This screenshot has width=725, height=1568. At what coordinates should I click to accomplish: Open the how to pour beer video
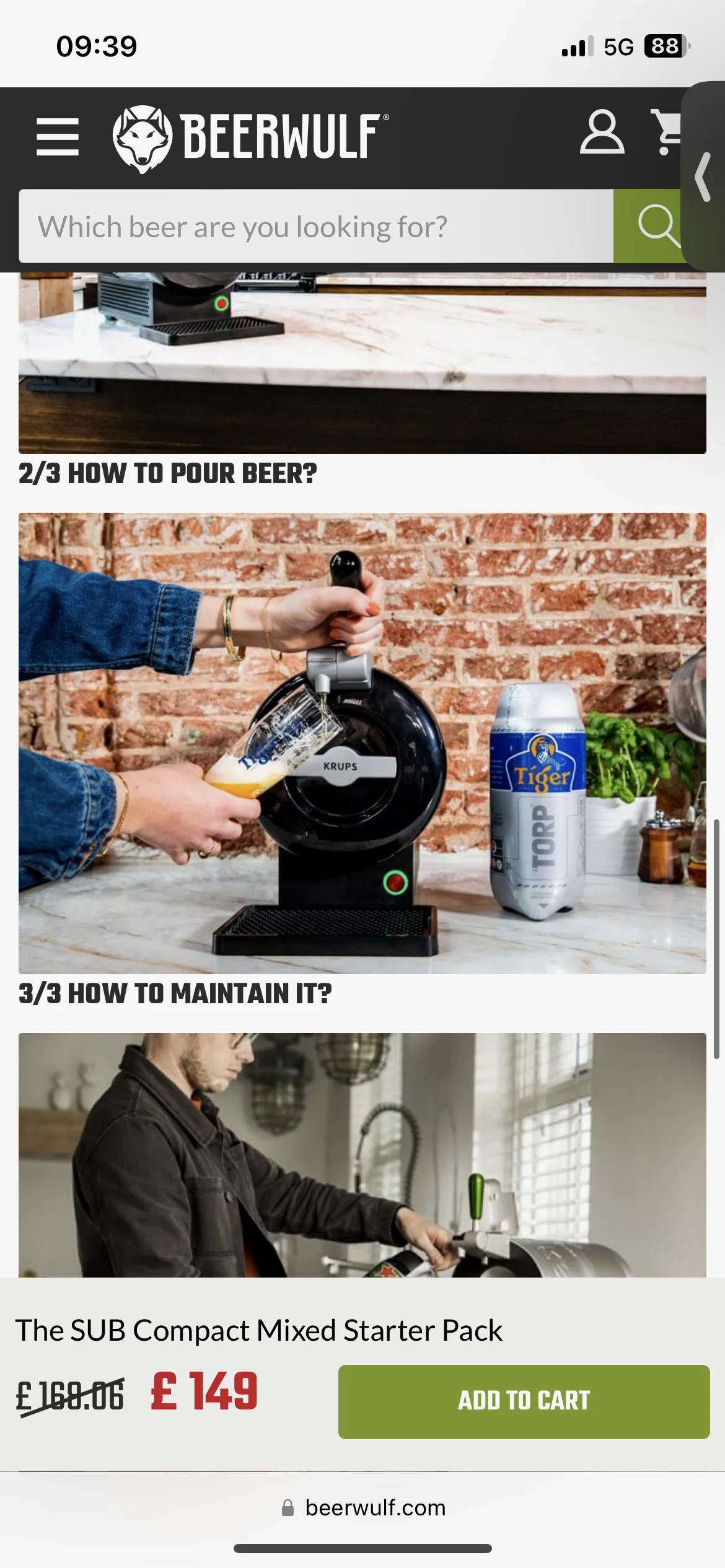362,743
